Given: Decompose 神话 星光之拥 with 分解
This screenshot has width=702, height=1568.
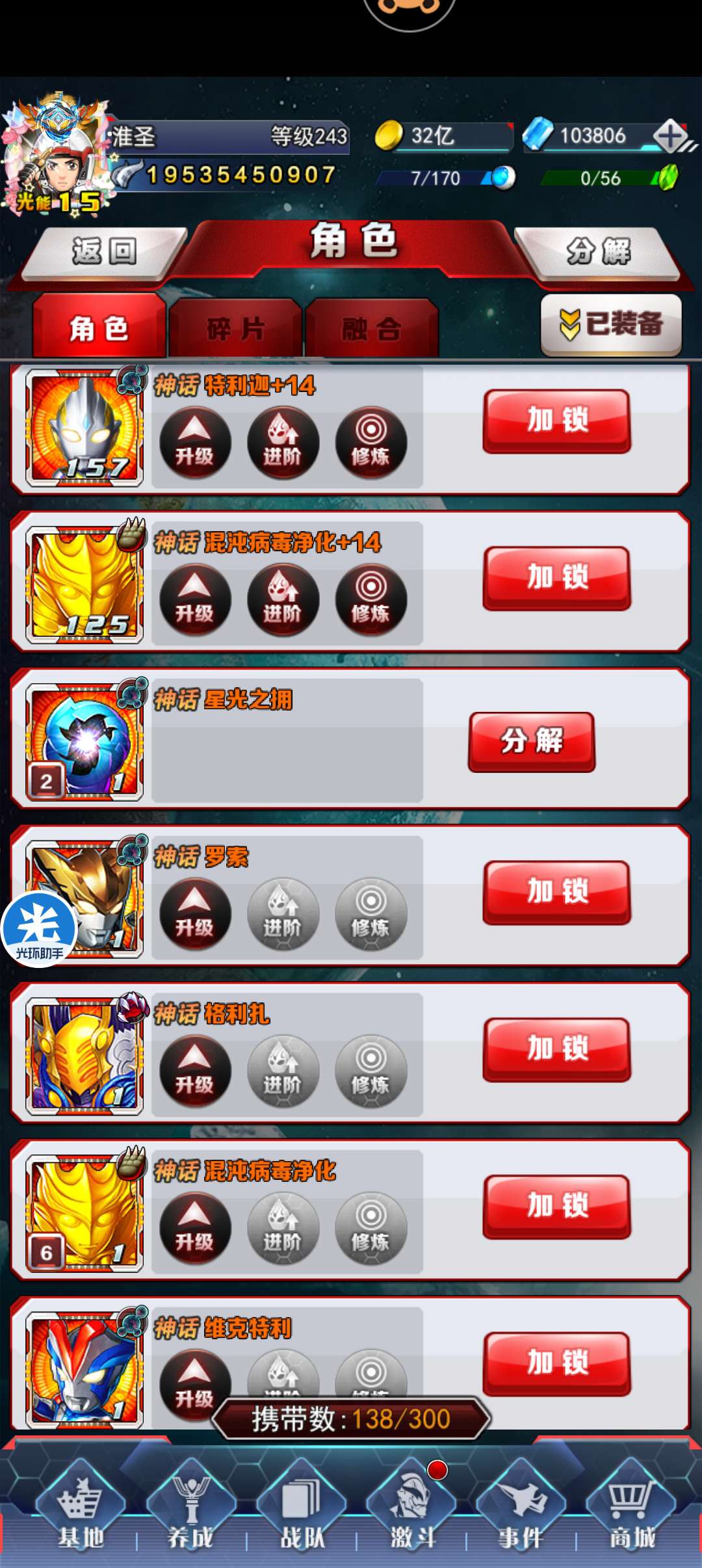Looking at the screenshot, I should click(531, 742).
